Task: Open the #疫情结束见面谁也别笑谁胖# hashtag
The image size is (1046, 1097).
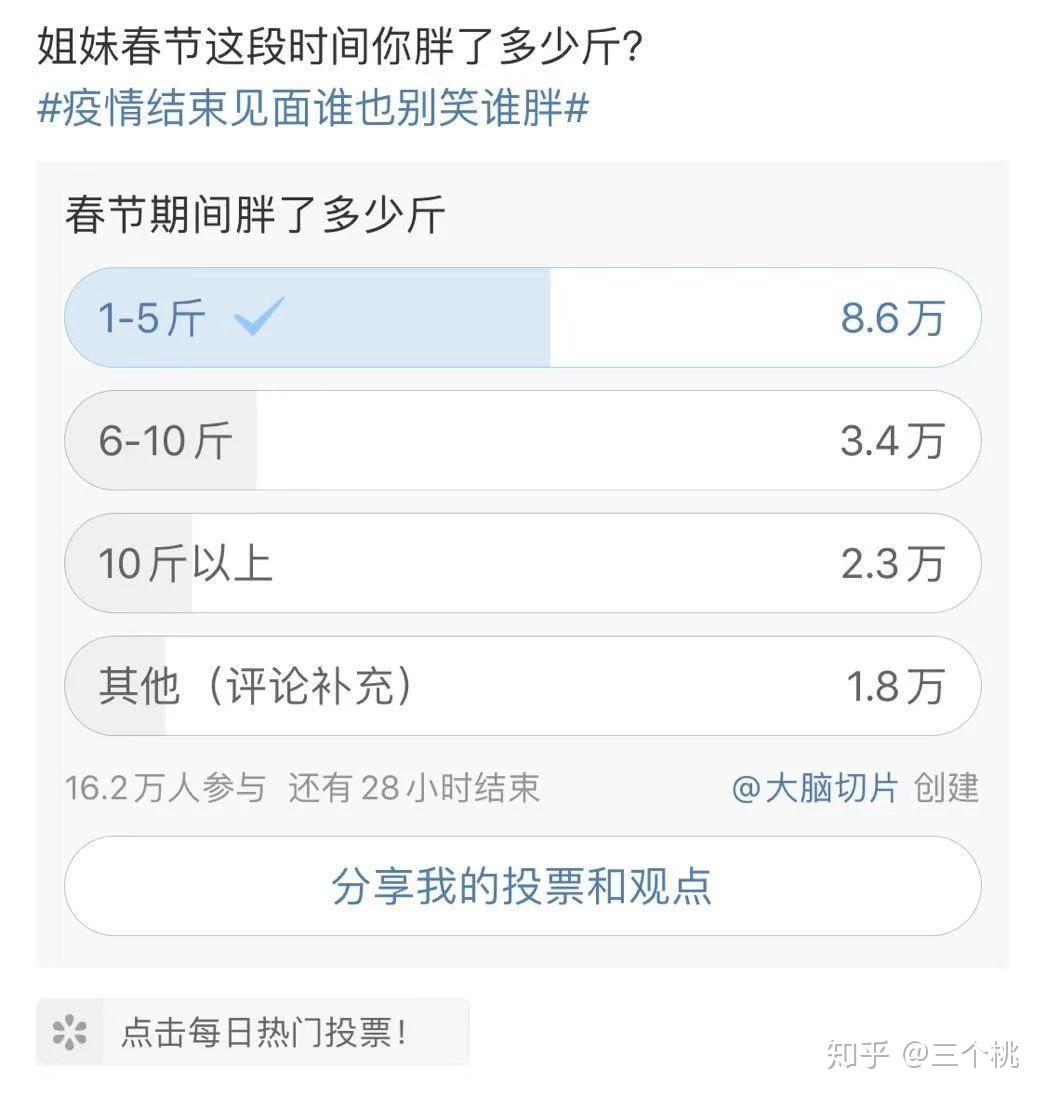Action: point(313,108)
